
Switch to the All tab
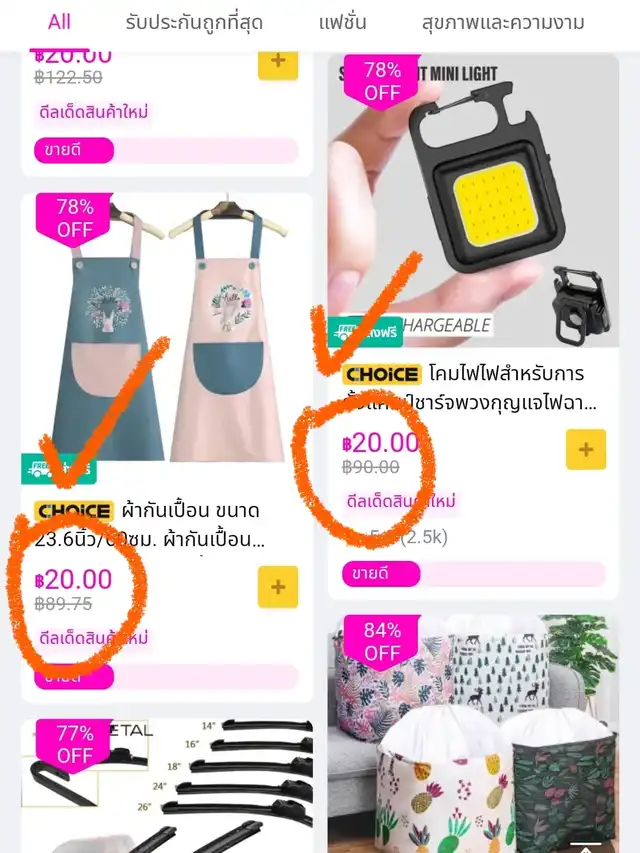(x=59, y=22)
